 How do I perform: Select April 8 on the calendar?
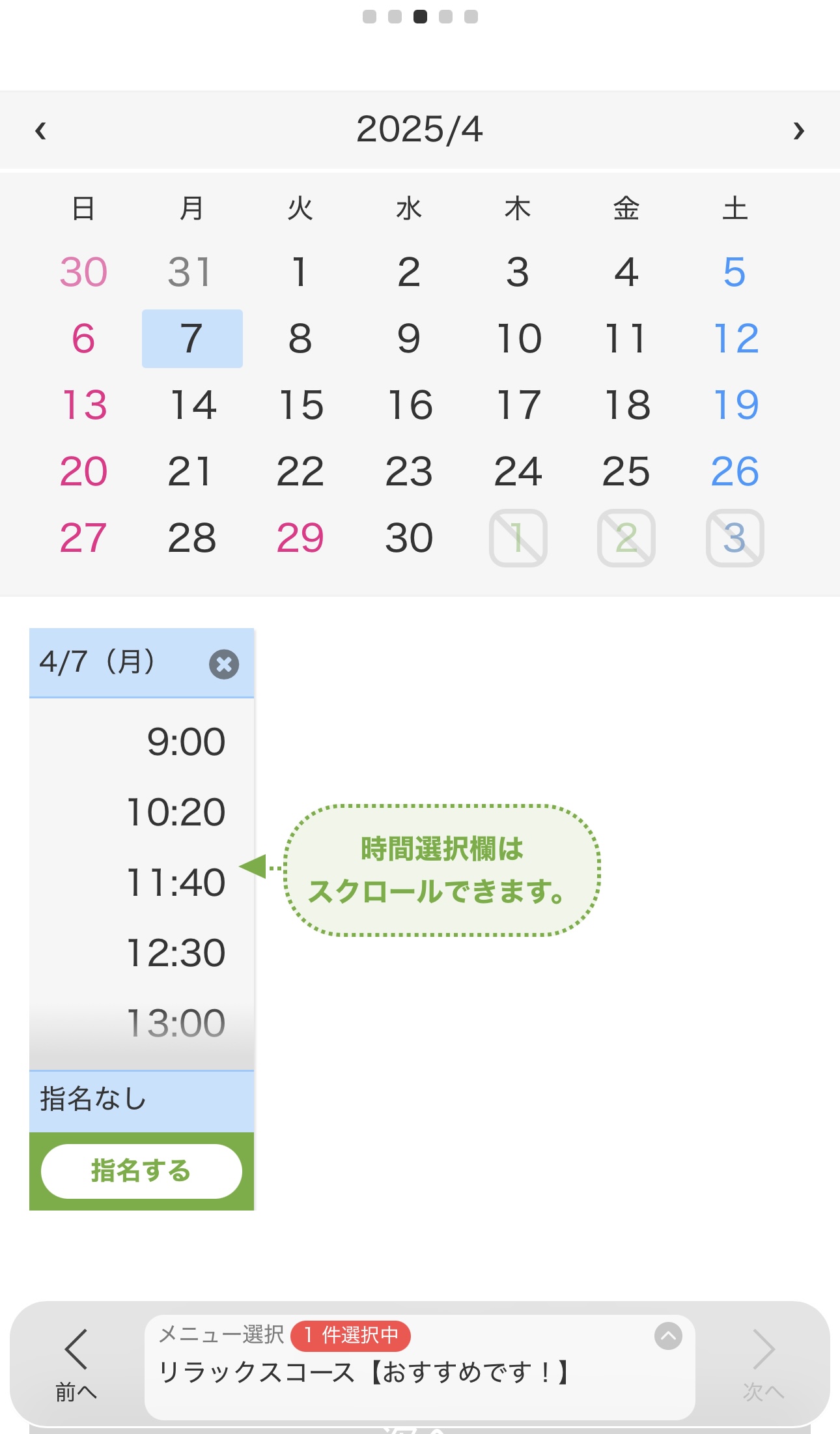pyautogui.click(x=300, y=339)
